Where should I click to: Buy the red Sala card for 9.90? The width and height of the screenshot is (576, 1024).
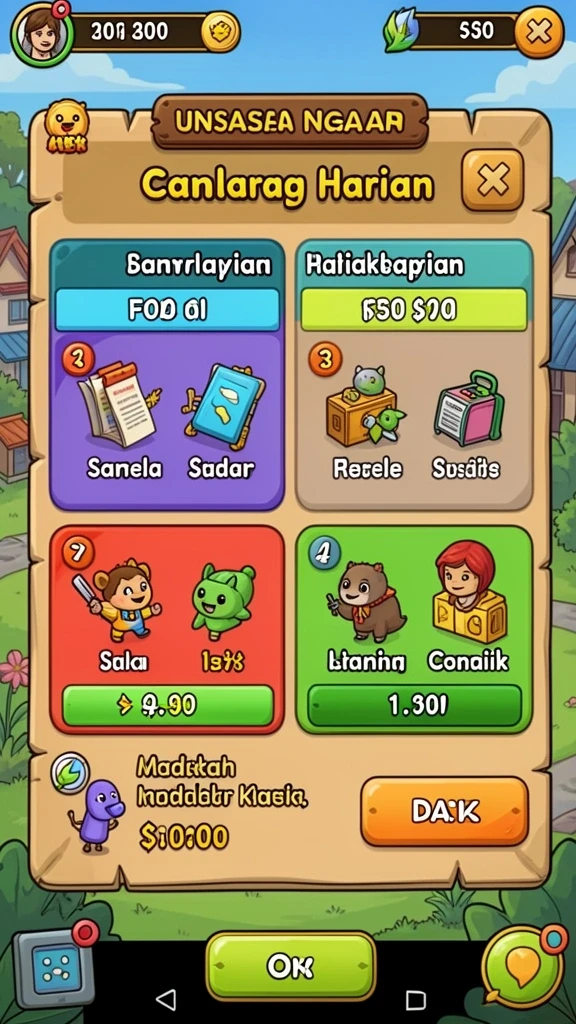[168, 706]
